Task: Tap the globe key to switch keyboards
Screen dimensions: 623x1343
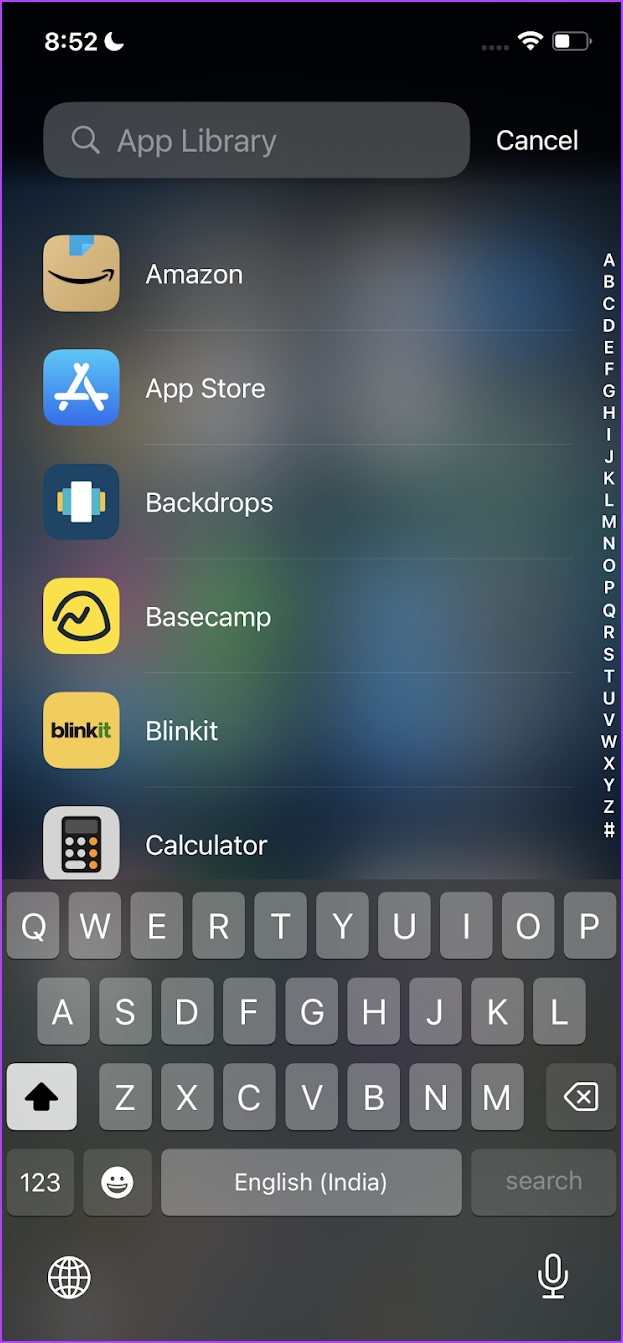Action: [69, 1277]
